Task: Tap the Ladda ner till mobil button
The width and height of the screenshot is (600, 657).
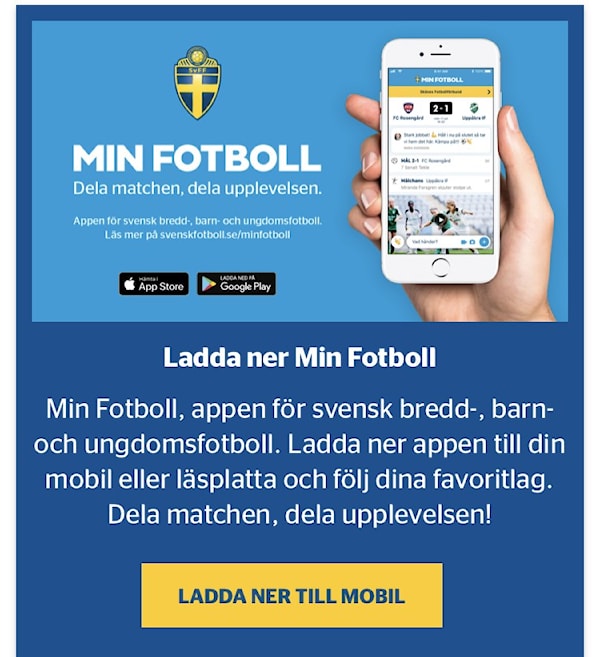Action: pyautogui.click(x=291, y=596)
